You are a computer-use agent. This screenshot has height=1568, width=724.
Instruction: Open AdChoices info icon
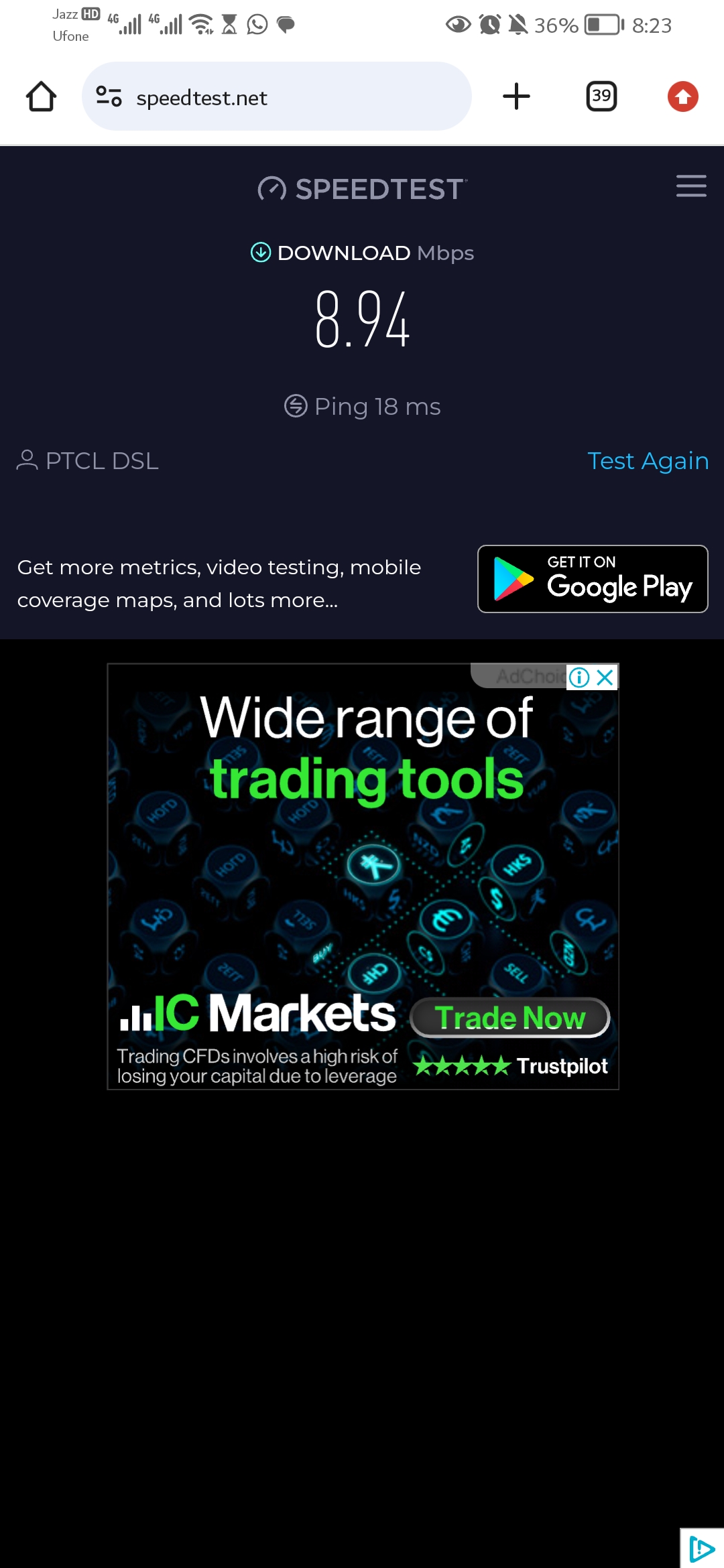(x=579, y=677)
